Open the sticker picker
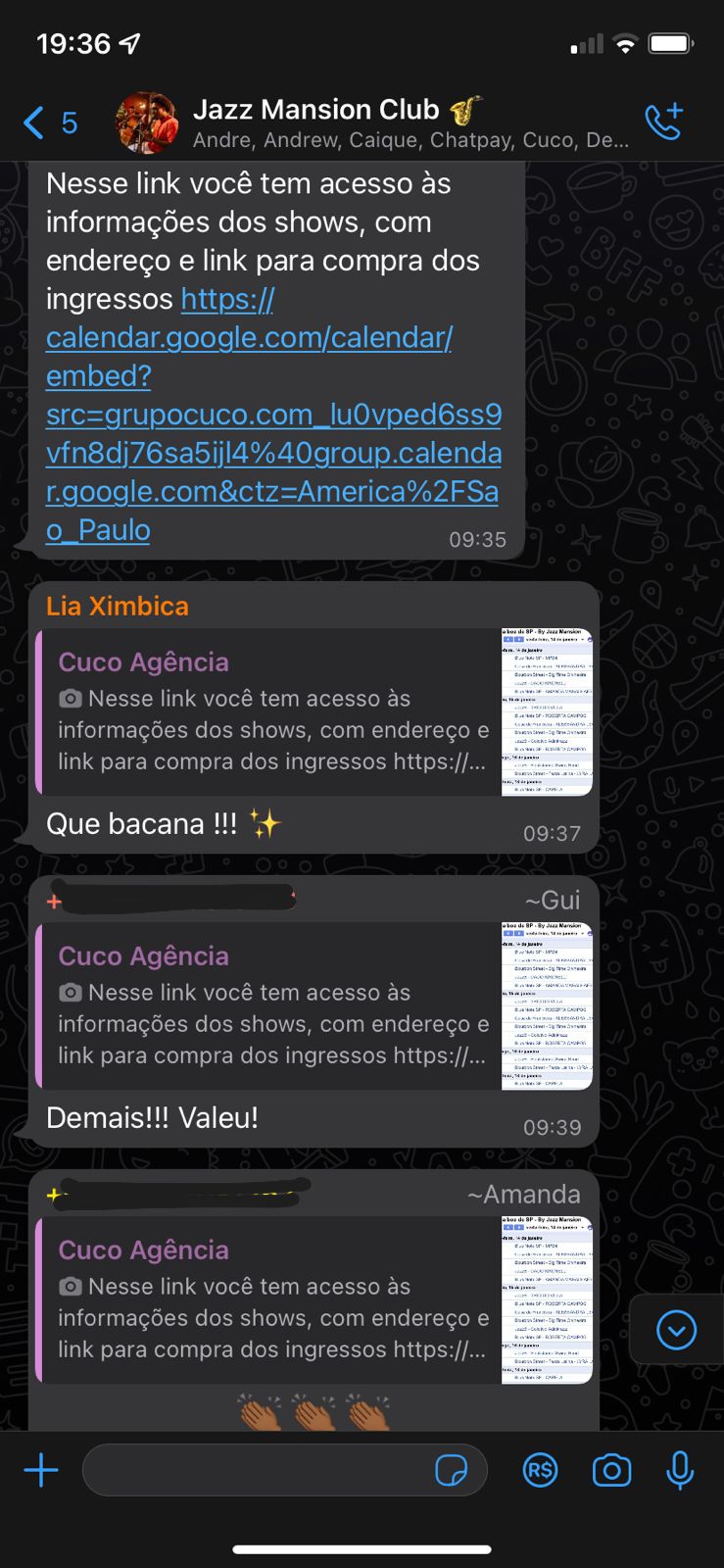The width and height of the screenshot is (724, 1568). 451,1470
